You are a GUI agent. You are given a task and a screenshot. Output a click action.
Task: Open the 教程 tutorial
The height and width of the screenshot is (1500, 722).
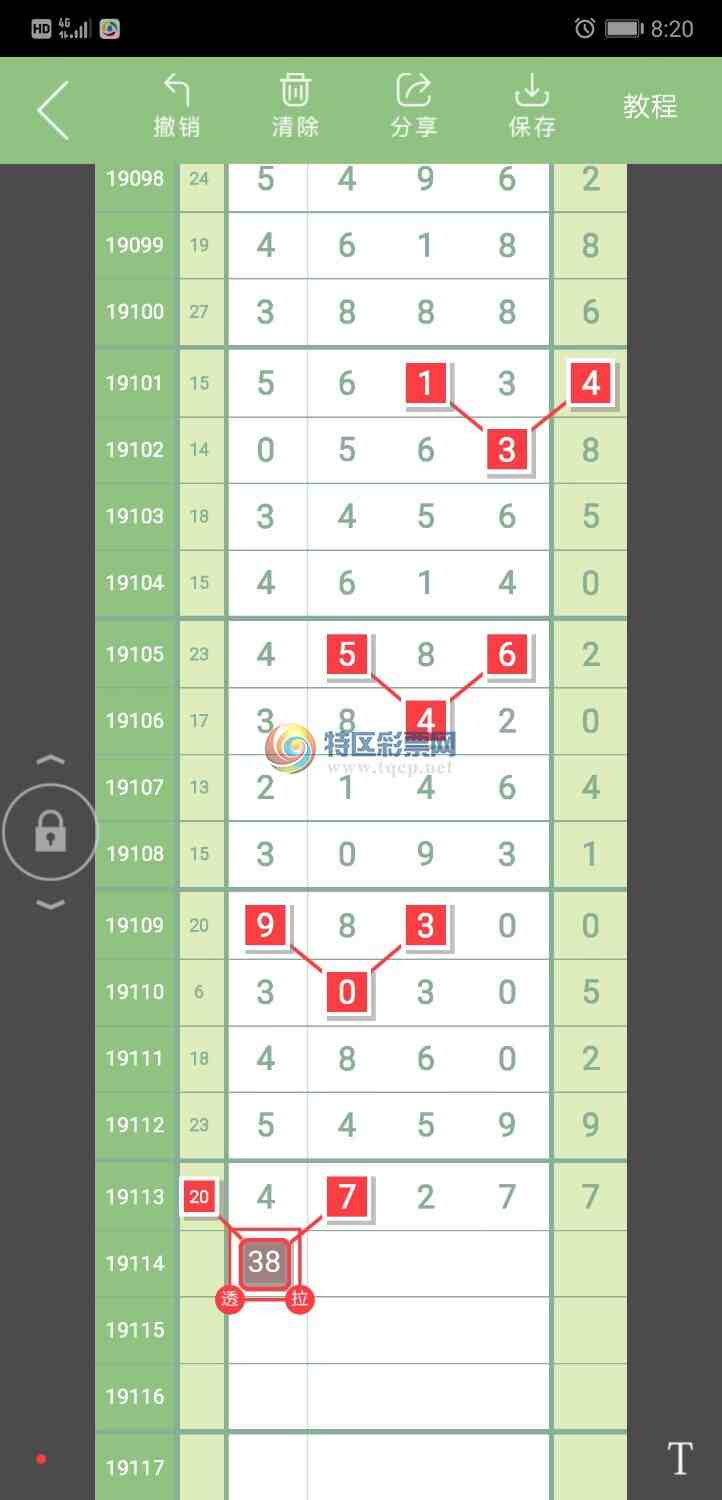(x=650, y=106)
